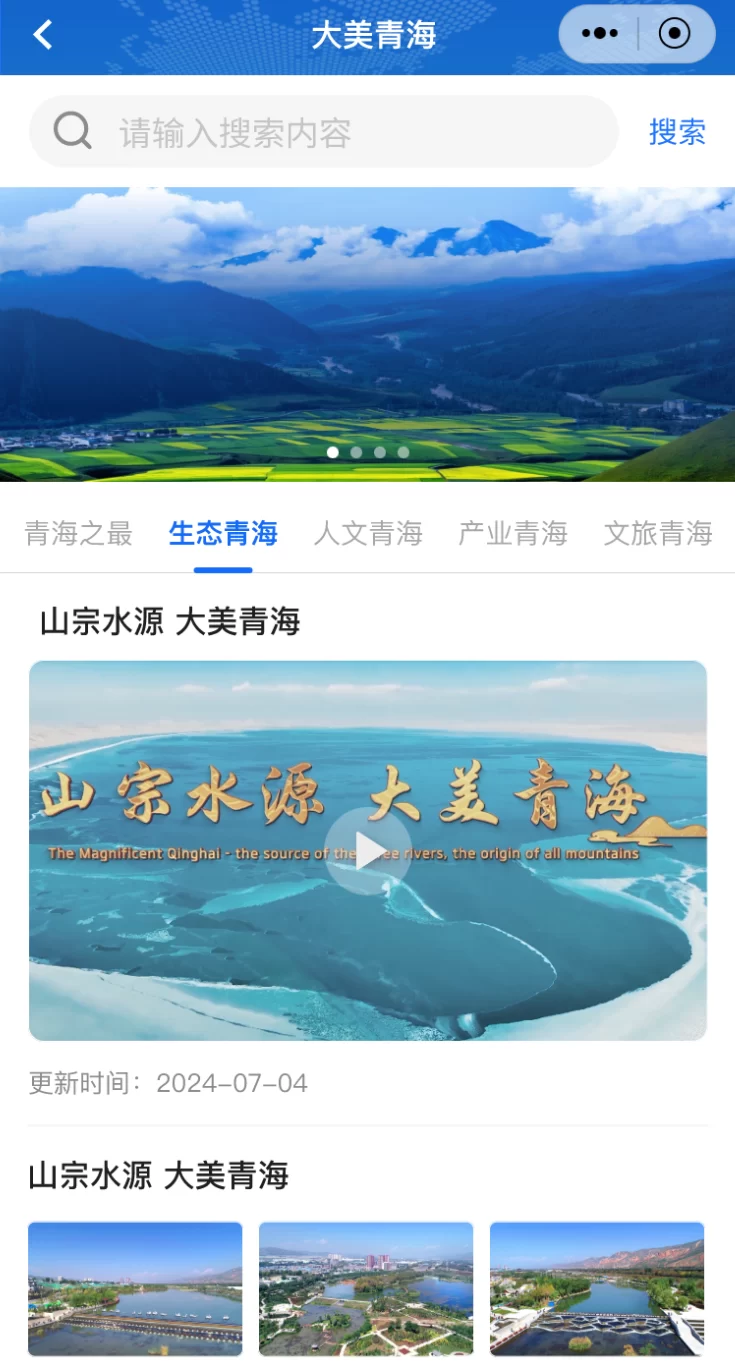Open the mini-program options menu (three dots)
The width and height of the screenshot is (735, 1365).
coord(597,33)
